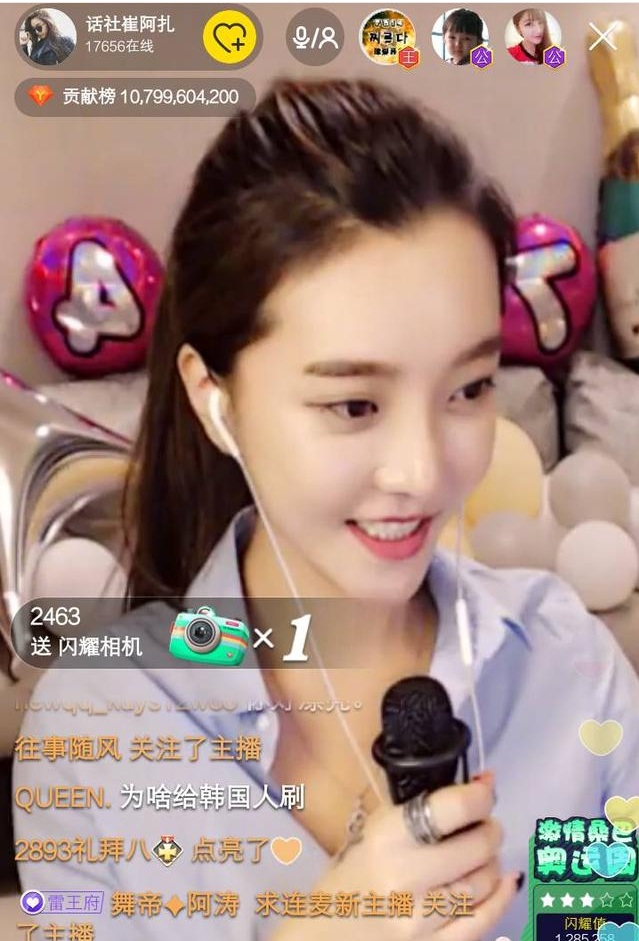Close the live stream
This screenshot has width=639, height=941.
tap(603, 37)
